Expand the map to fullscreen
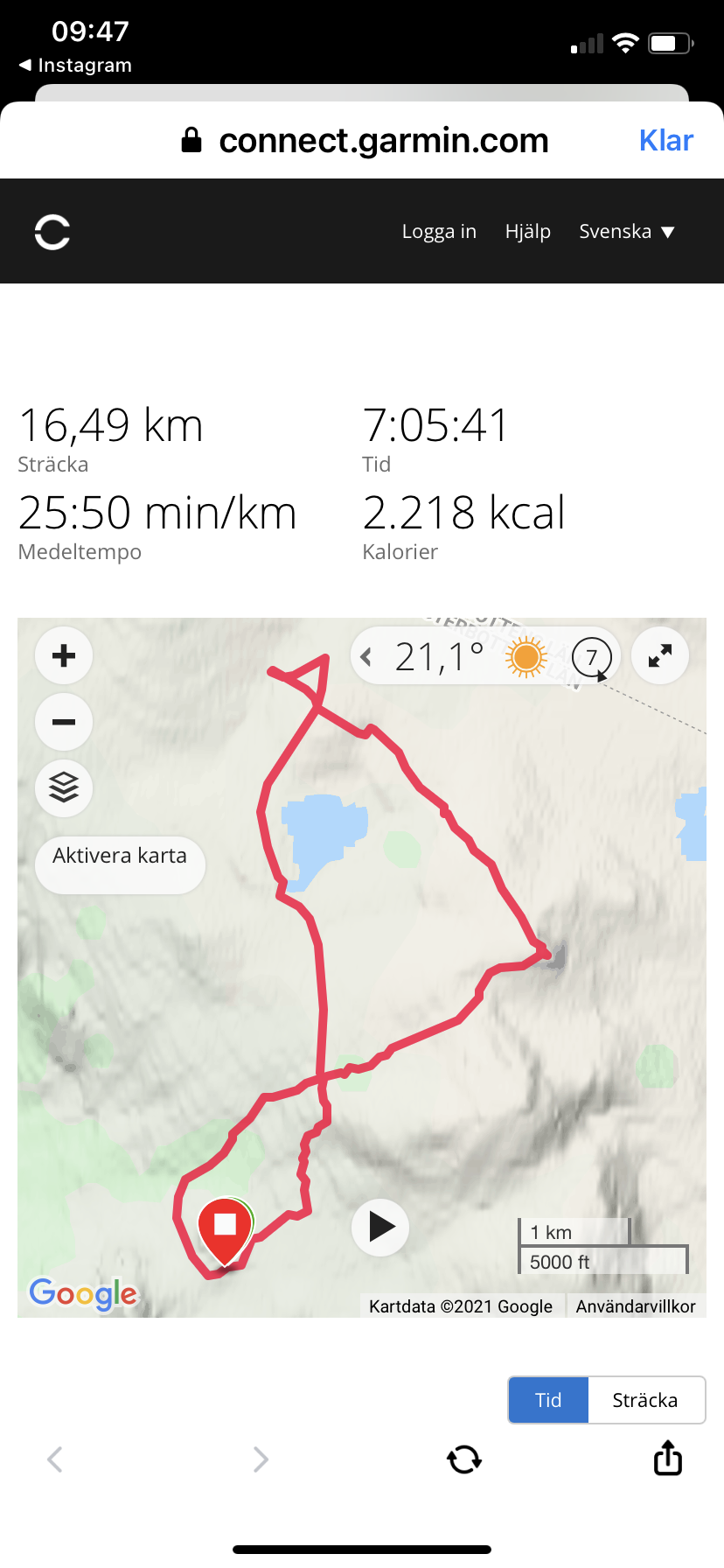The height and width of the screenshot is (1568, 724). point(660,656)
